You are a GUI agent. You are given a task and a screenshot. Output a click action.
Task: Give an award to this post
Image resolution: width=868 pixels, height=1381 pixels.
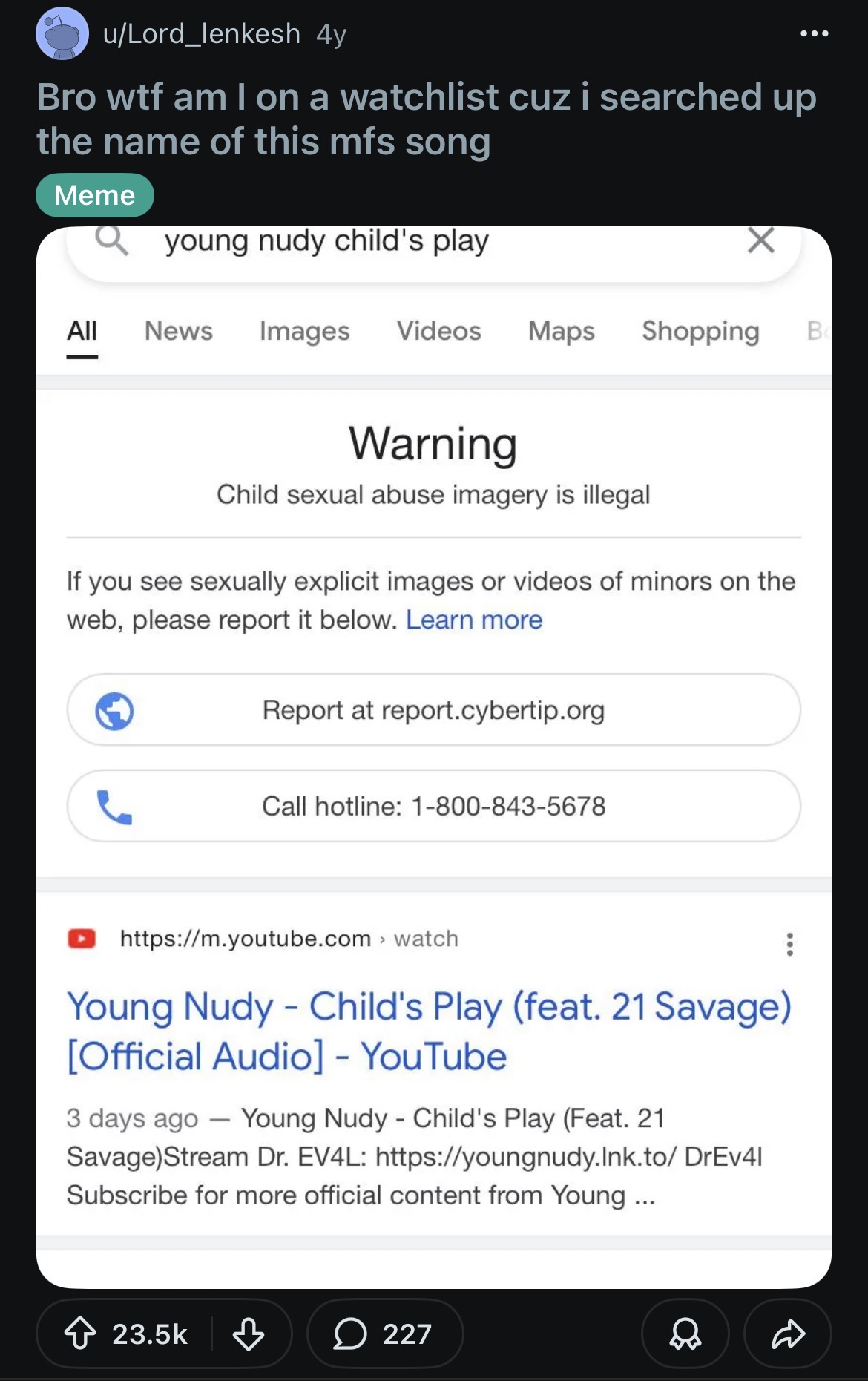coord(685,1334)
